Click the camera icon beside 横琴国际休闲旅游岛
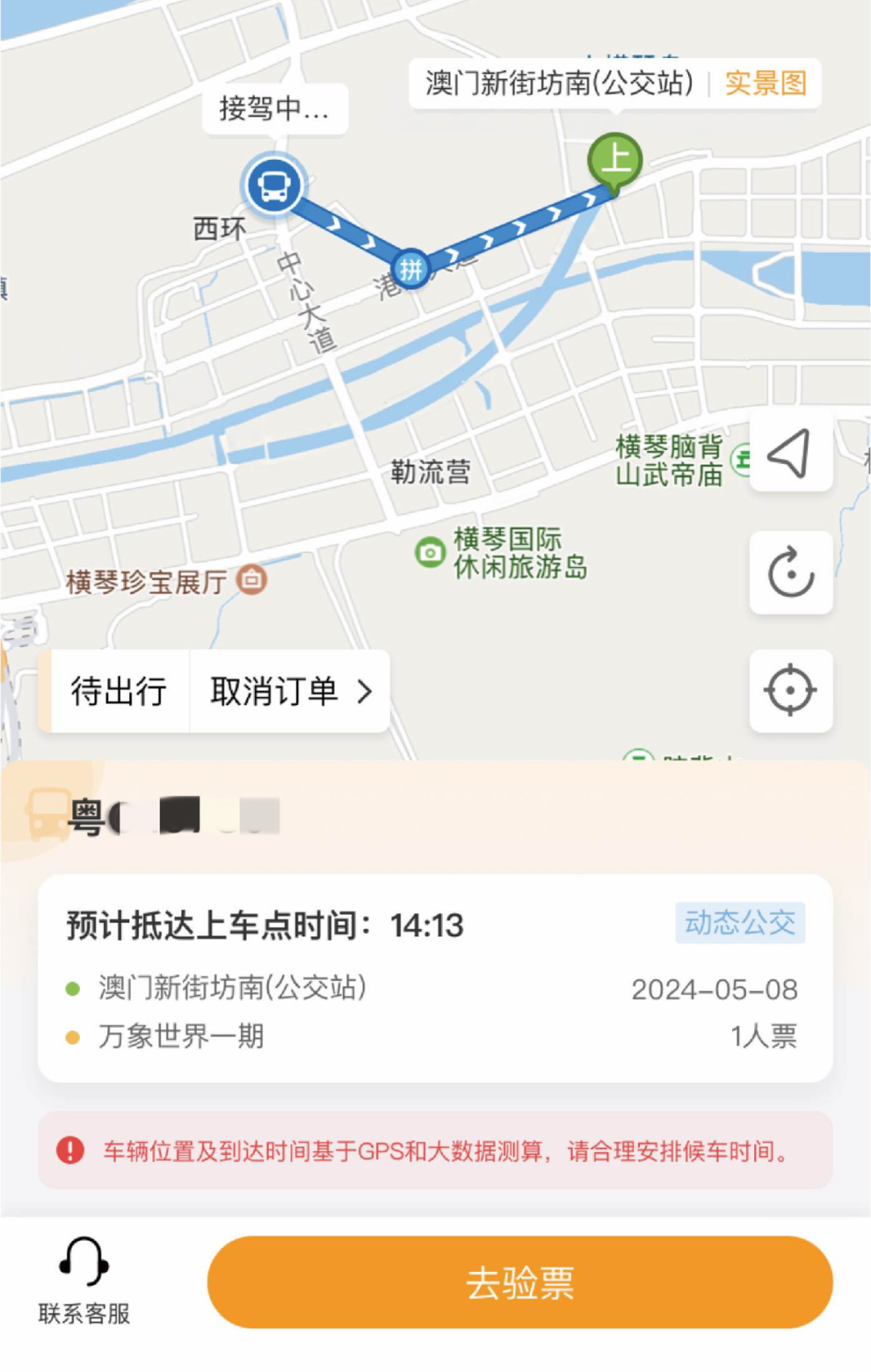This screenshot has width=871, height=1372. (431, 552)
